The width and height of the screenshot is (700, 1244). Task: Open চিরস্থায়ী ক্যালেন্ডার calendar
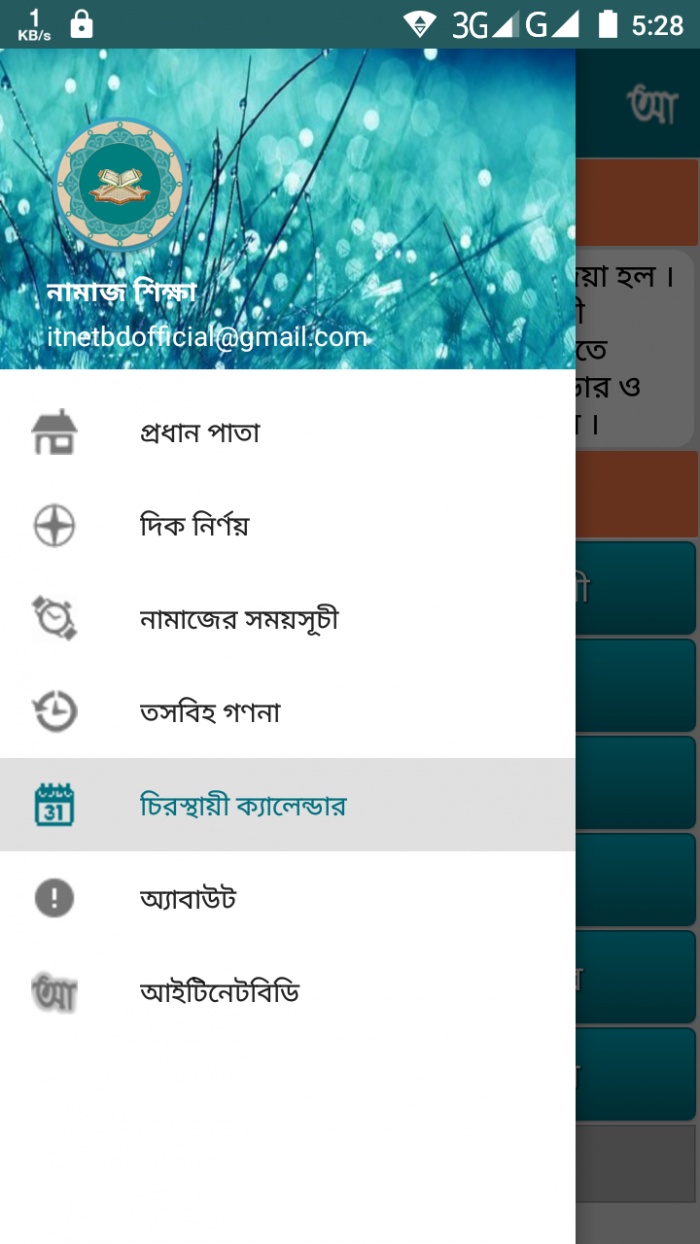tap(242, 805)
